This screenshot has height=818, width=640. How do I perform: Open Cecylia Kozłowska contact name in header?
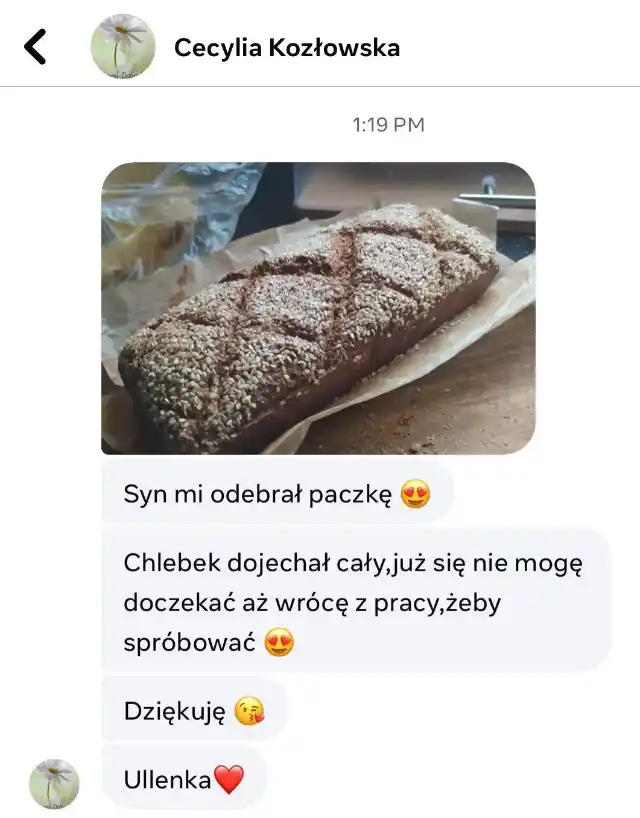coord(287,47)
